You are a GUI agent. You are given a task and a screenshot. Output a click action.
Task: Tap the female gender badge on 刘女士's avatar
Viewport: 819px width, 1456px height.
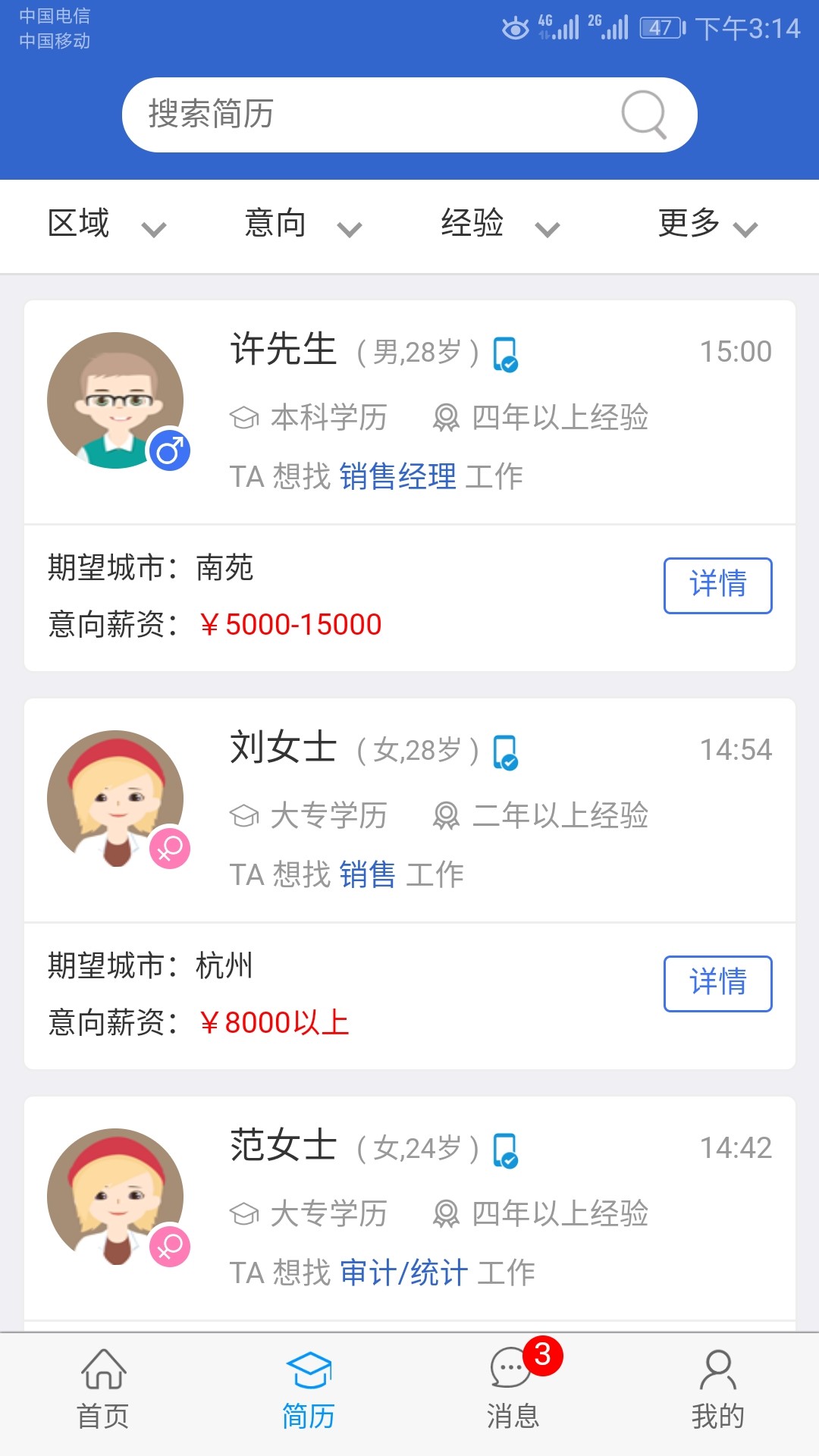[171, 849]
